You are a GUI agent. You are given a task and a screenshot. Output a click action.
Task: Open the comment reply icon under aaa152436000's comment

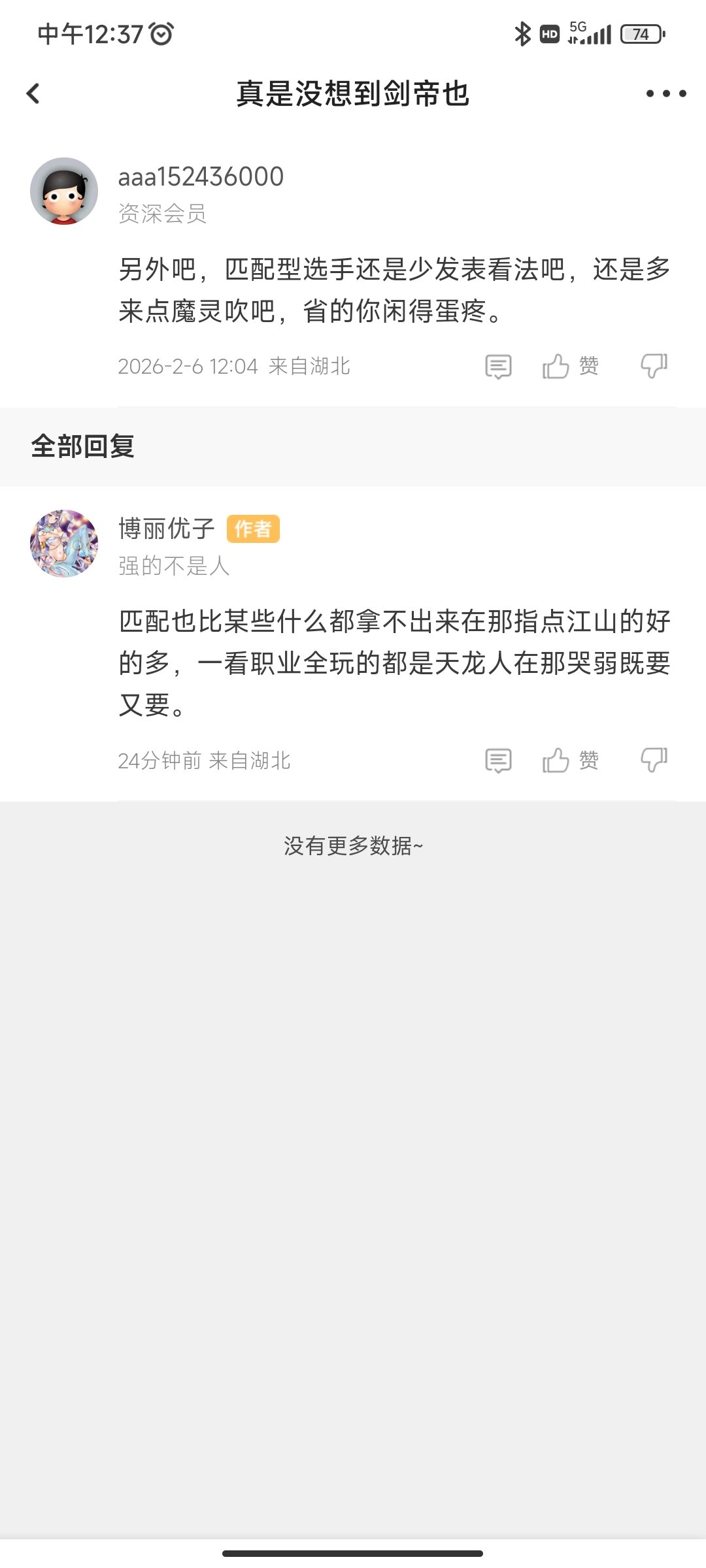pyautogui.click(x=497, y=366)
